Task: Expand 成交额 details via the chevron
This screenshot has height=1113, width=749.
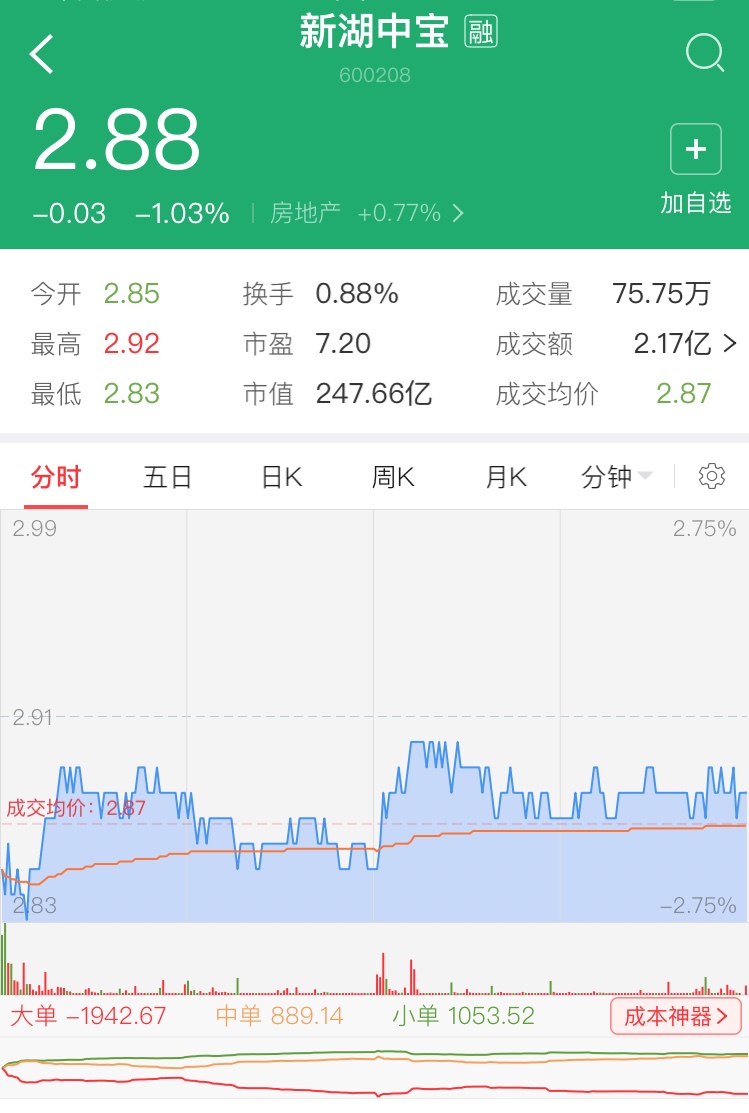Action: [728, 344]
